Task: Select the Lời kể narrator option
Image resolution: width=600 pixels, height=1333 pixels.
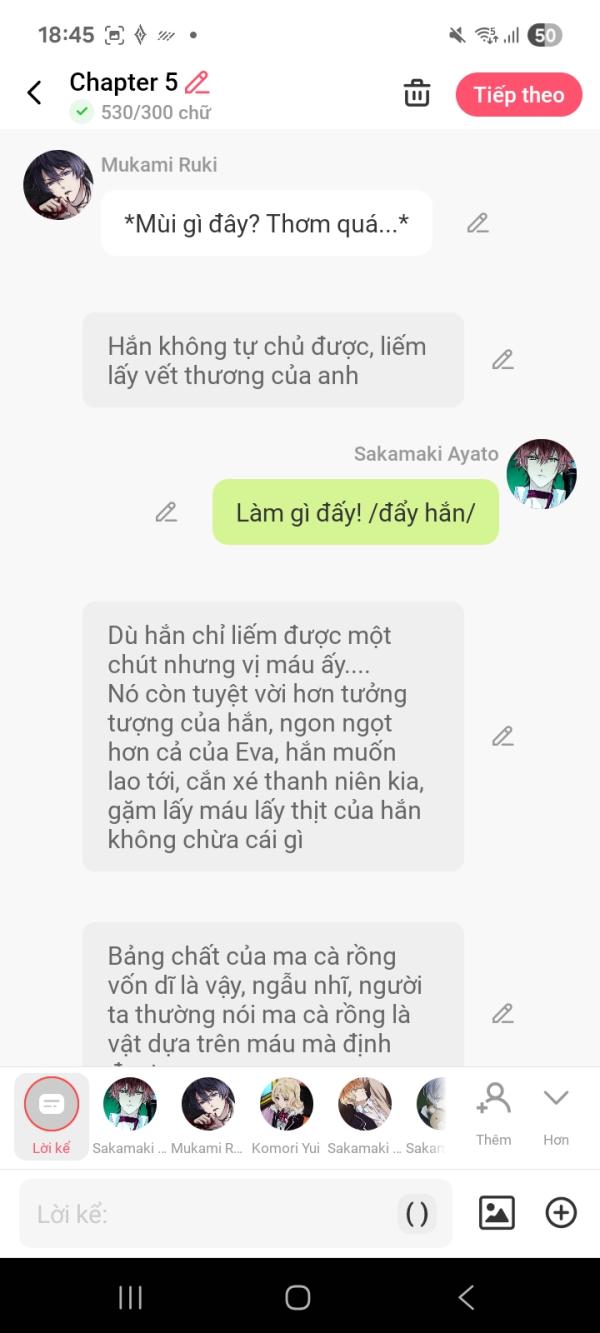Action: tap(51, 1115)
